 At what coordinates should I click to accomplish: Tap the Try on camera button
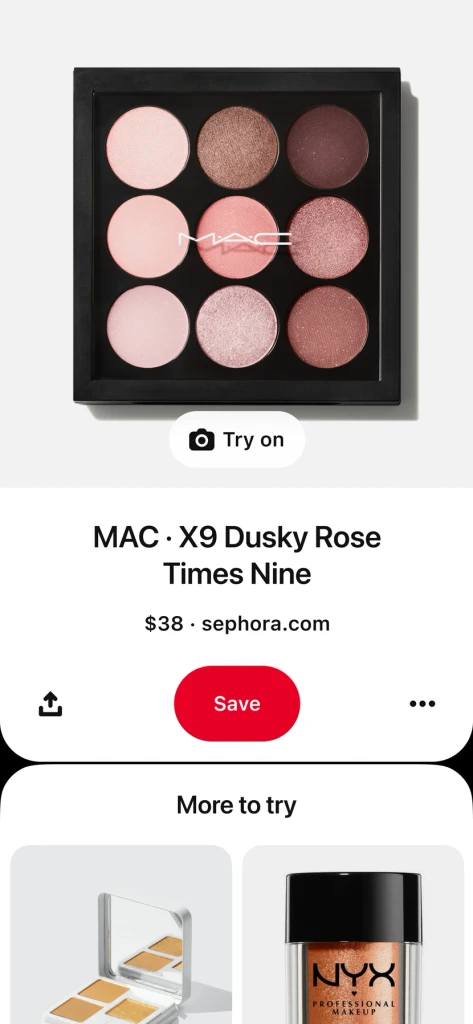[x=236, y=440]
